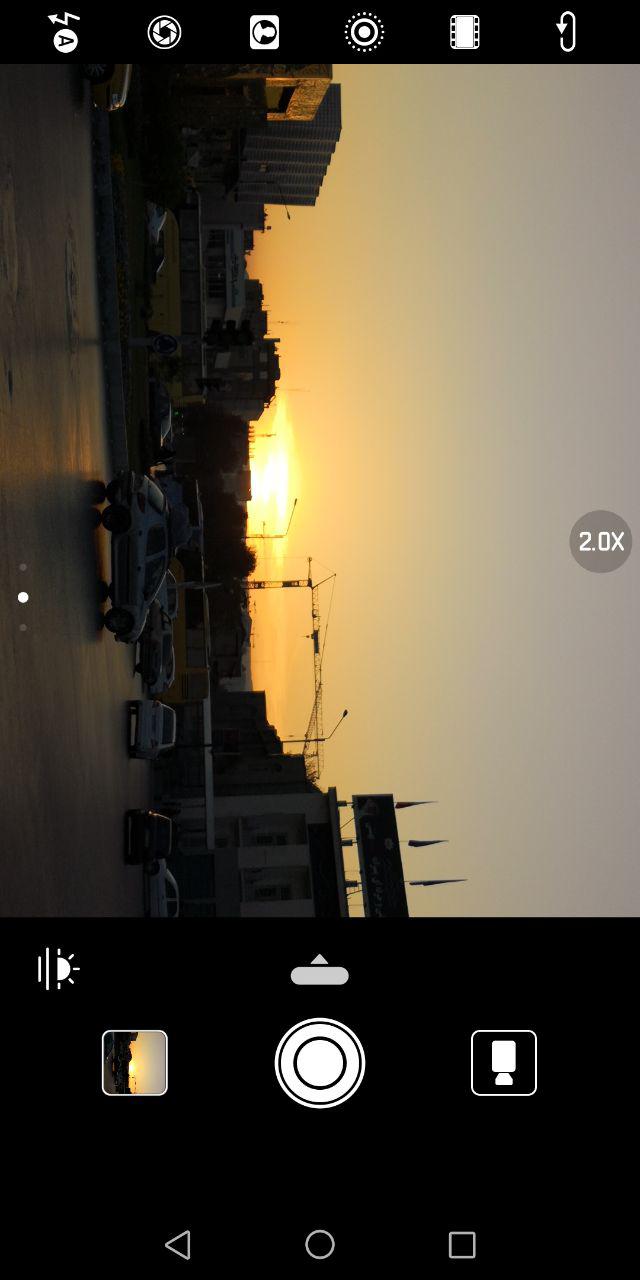
Task: Open the film color mode icon
Action: coord(465,32)
